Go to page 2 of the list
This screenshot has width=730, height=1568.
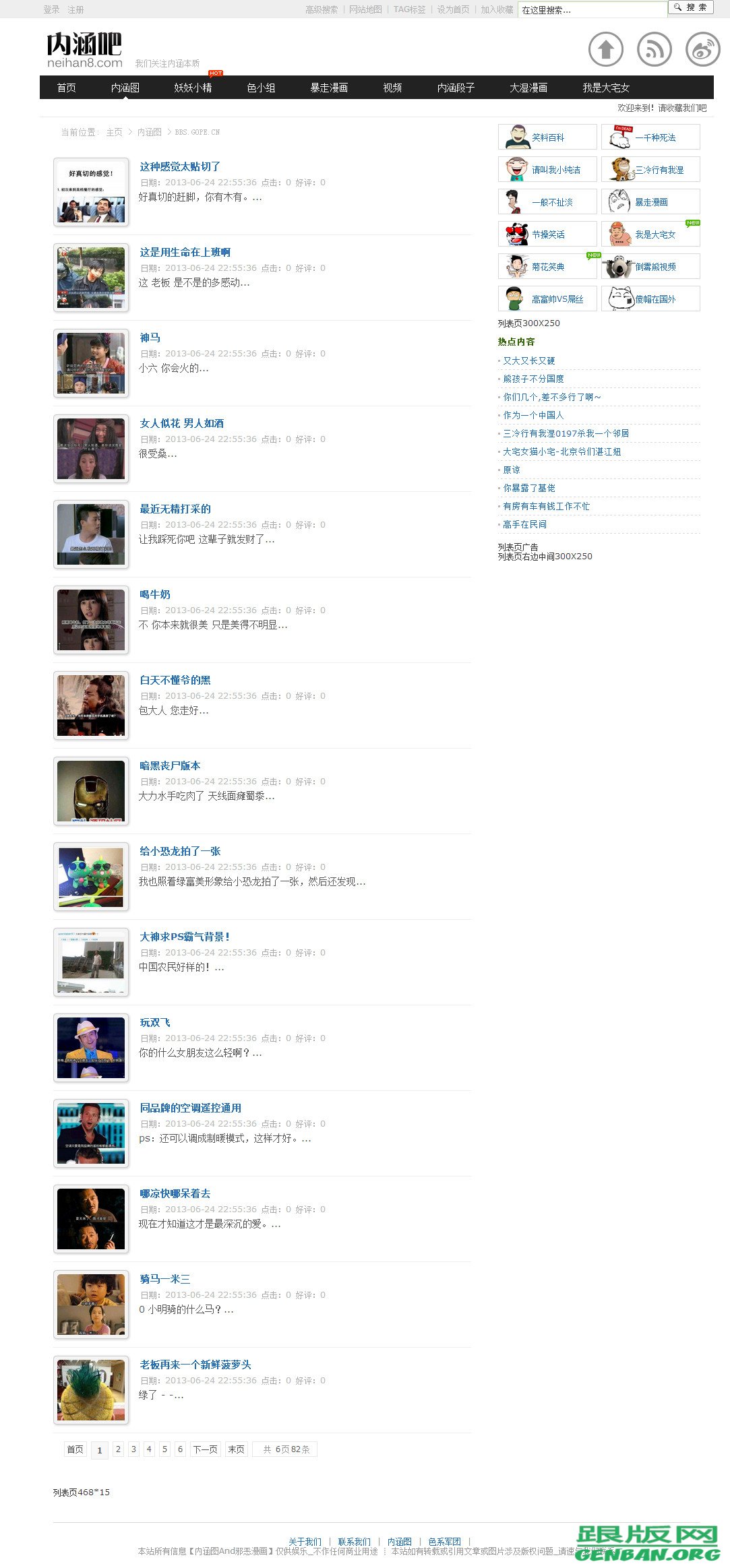click(118, 1449)
